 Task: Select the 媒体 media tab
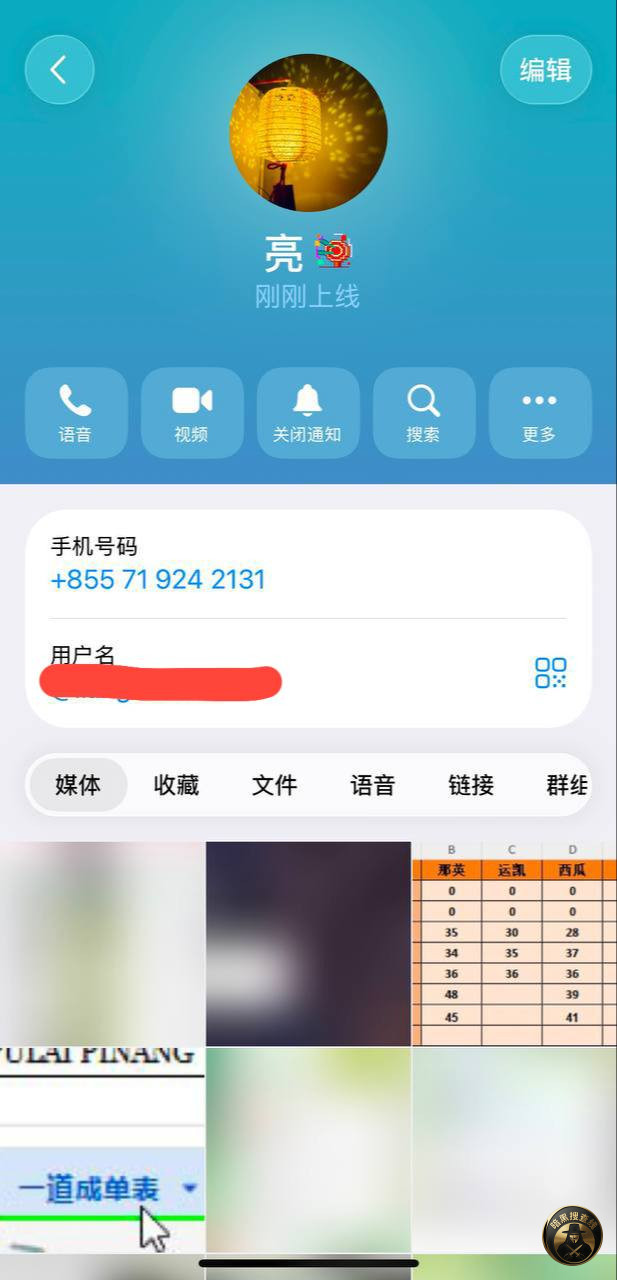78,785
